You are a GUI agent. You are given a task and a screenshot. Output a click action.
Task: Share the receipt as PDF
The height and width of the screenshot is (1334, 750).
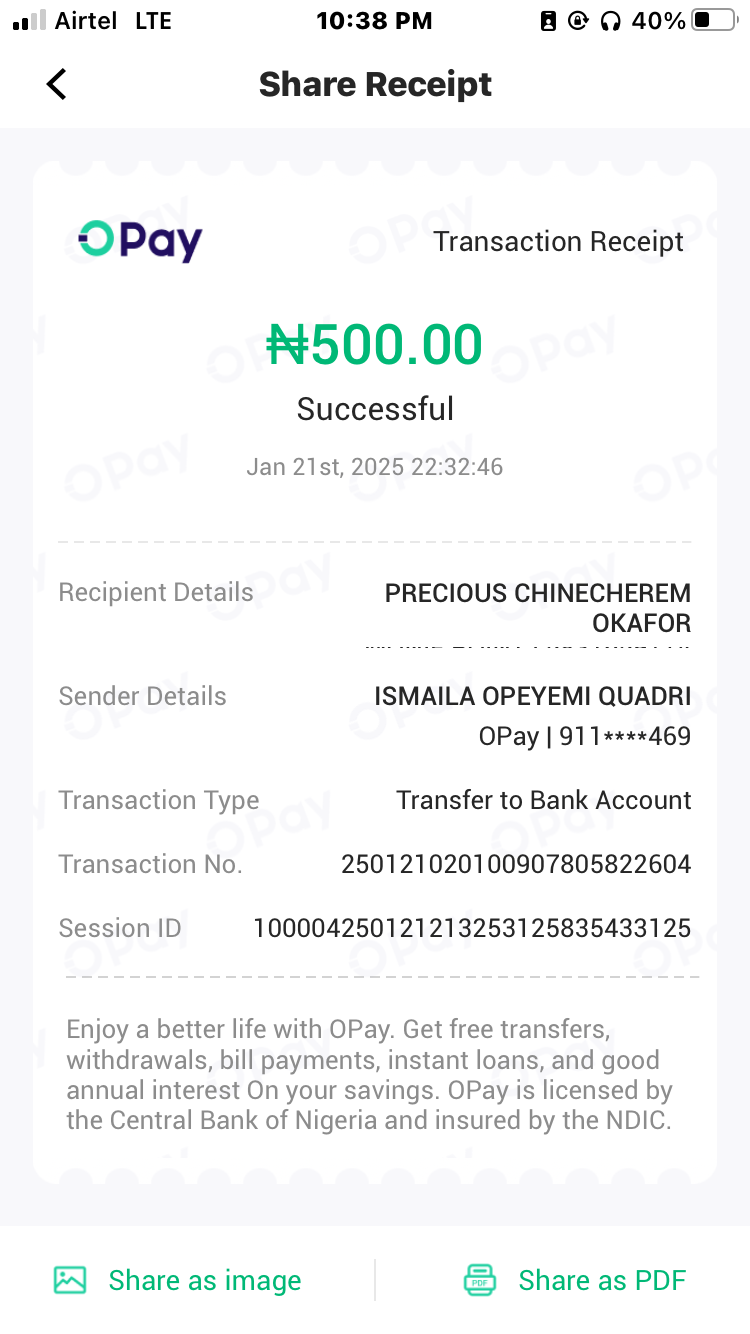[575, 1280]
